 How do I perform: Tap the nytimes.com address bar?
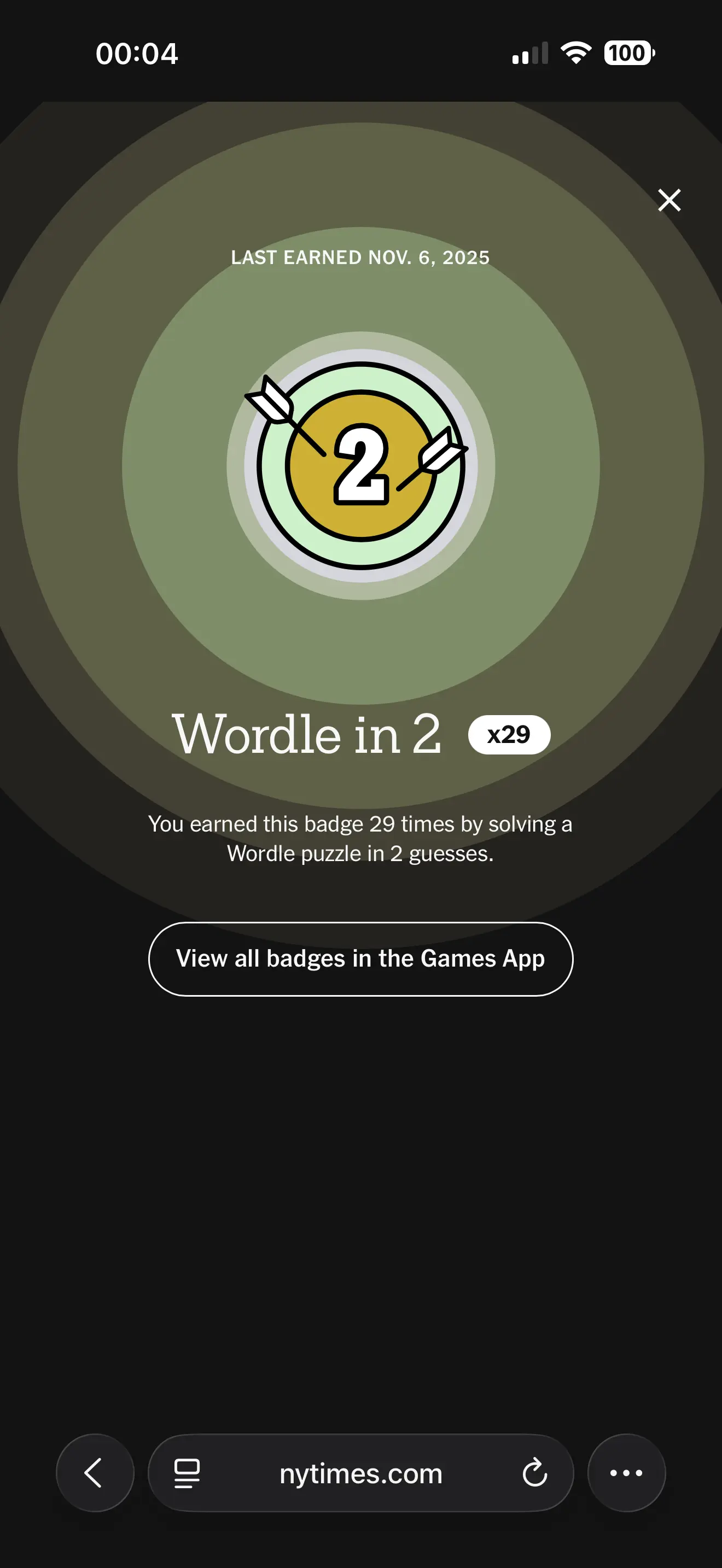pyautogui.click(x=360, y=1473)
